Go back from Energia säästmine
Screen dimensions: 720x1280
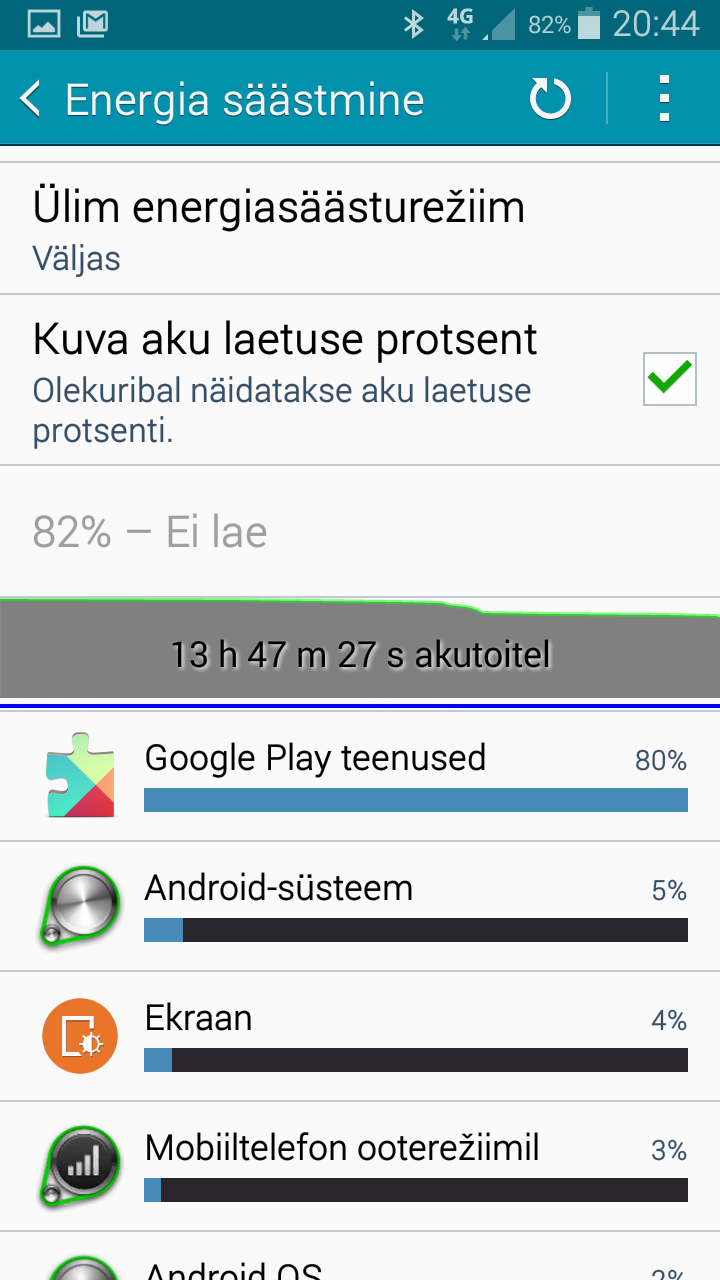32,100
